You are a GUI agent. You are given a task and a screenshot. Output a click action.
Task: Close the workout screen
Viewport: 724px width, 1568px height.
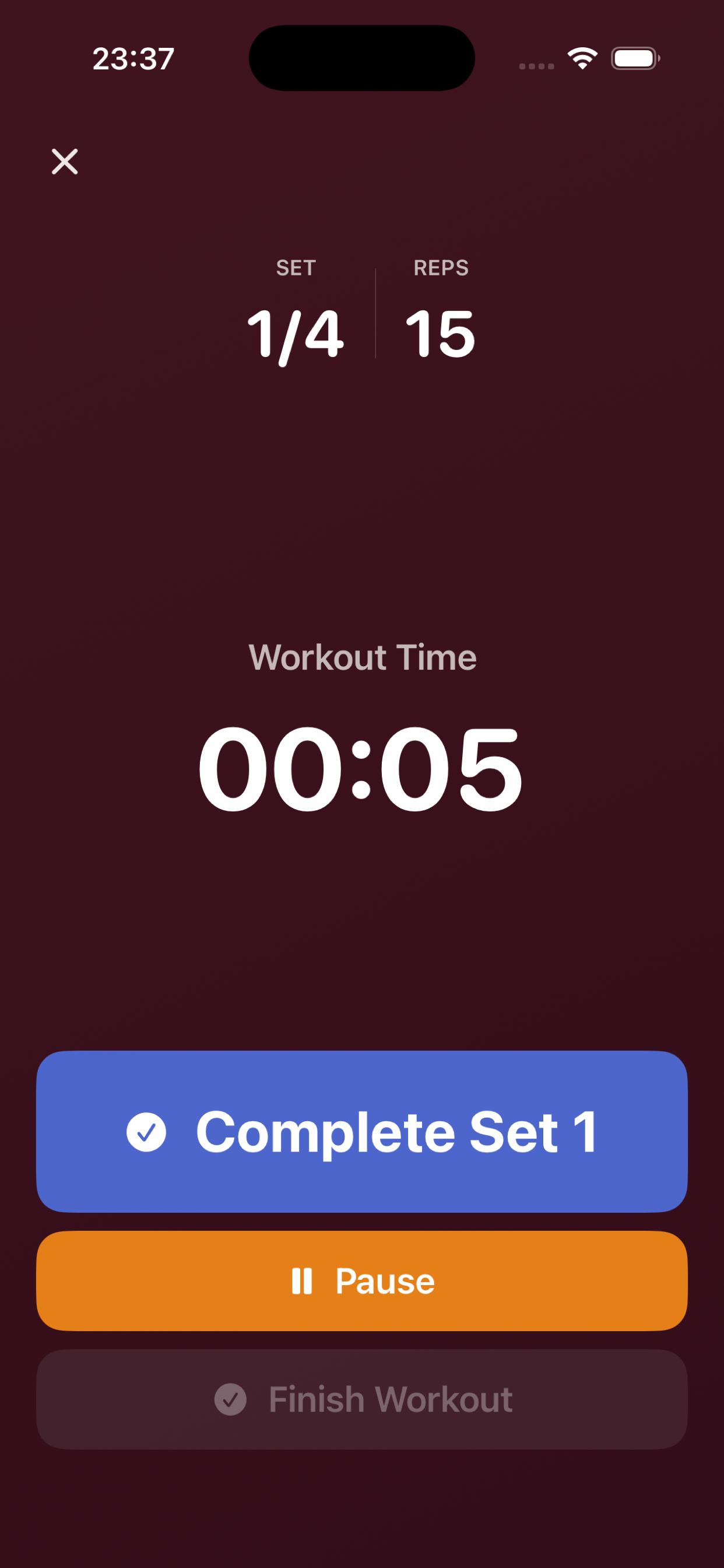(x=65, y=162)
